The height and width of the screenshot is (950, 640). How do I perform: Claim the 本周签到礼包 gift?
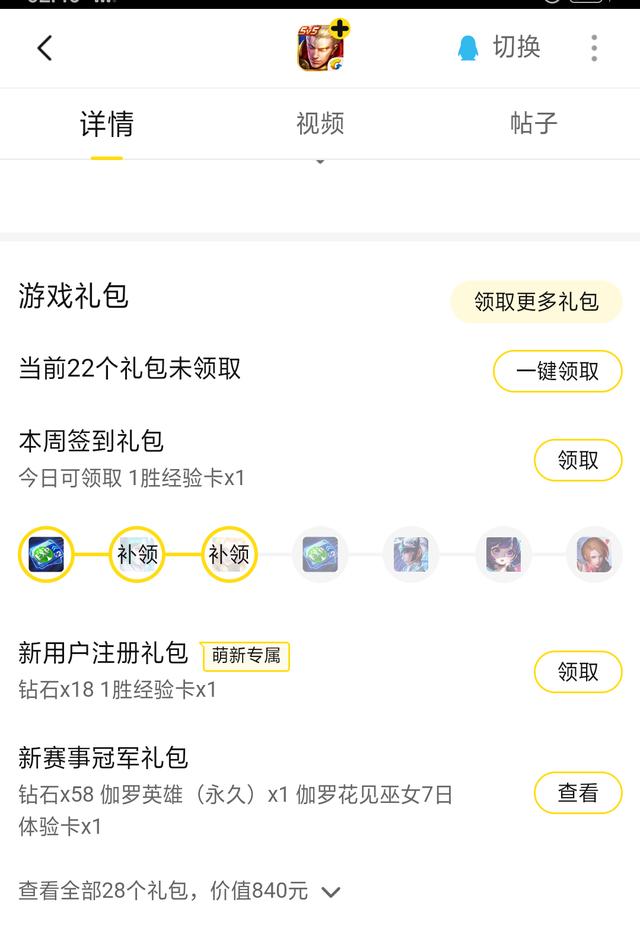coord(577,460)
